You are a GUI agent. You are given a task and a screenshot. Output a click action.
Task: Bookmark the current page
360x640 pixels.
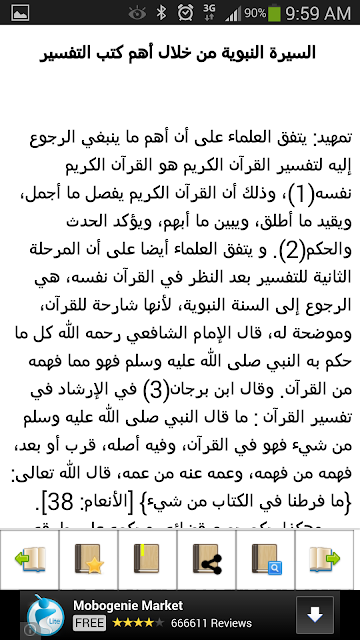pyautogui.click(x=147, y=559)
